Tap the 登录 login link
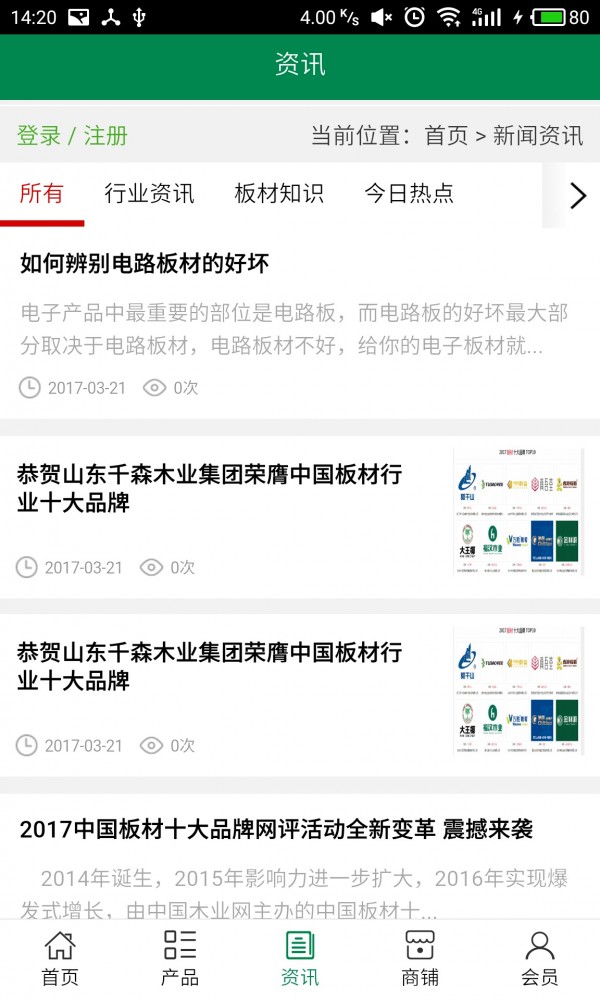The image size is (600, 1000). [x=39, y=136]
